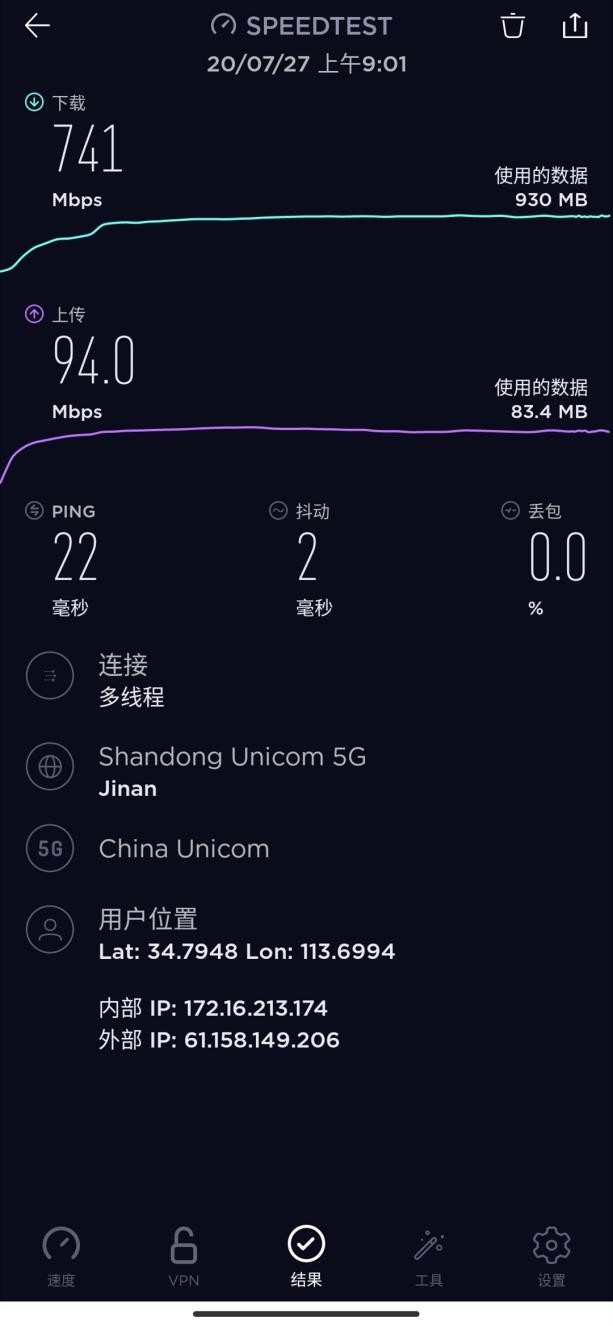This screenshot has width=613, height=1326.
Task: Switch to the 速度 tab
Action: [x=61, y=1257]
